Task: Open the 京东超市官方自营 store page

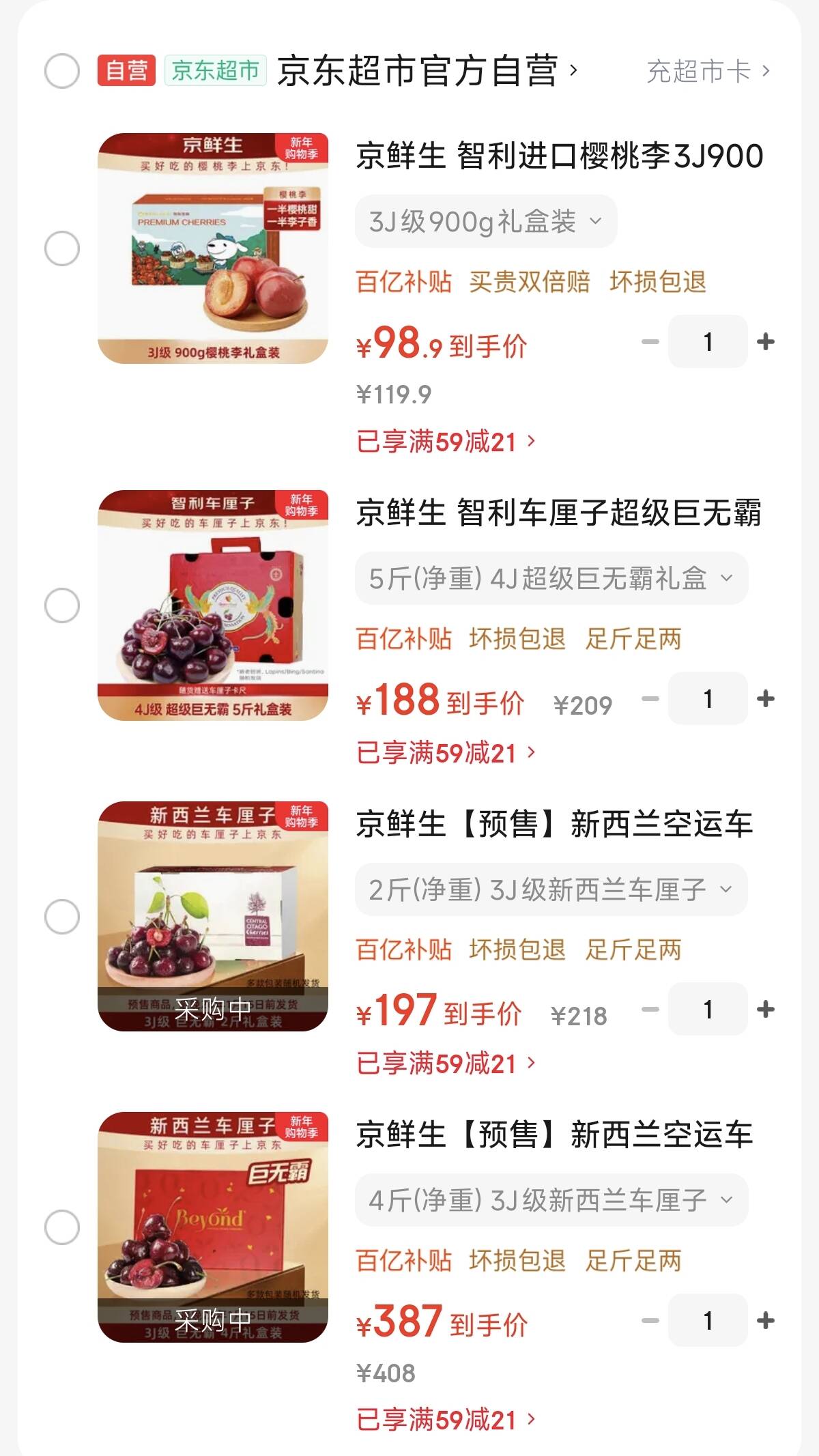Action: tap(427, 71)
